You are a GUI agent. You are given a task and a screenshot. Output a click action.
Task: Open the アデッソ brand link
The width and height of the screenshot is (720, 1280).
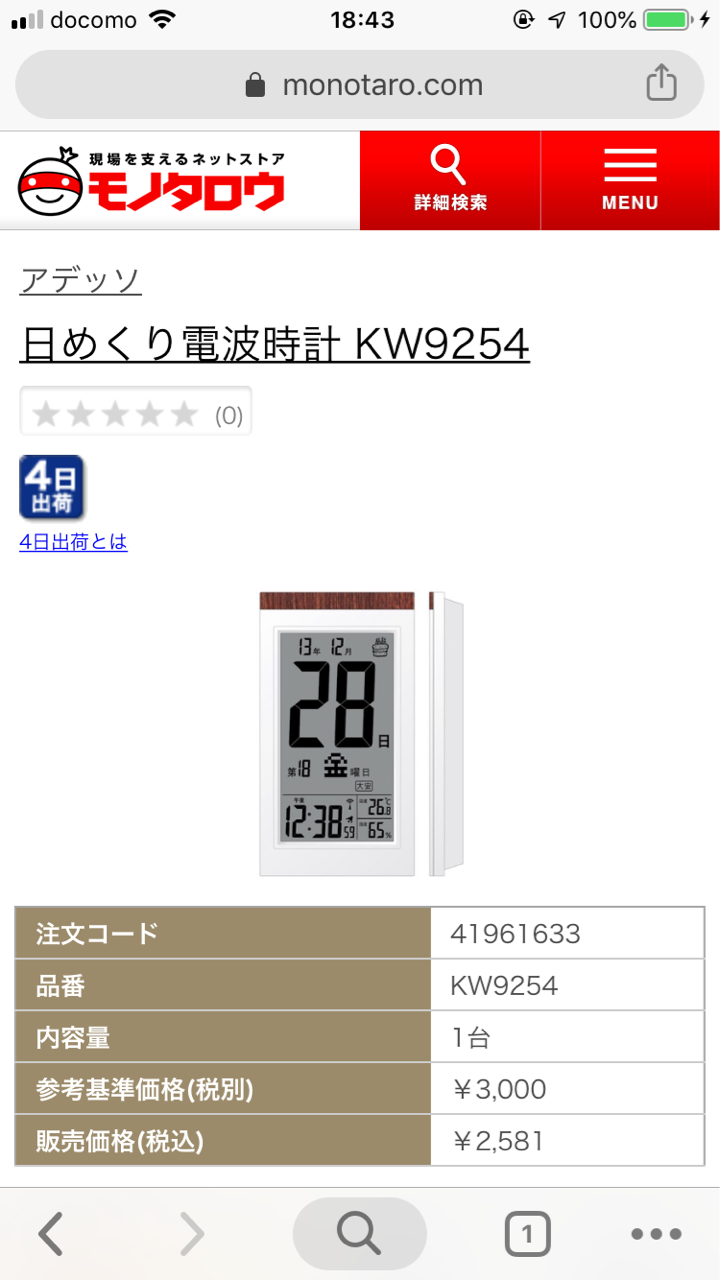click(x=80, y=281)
